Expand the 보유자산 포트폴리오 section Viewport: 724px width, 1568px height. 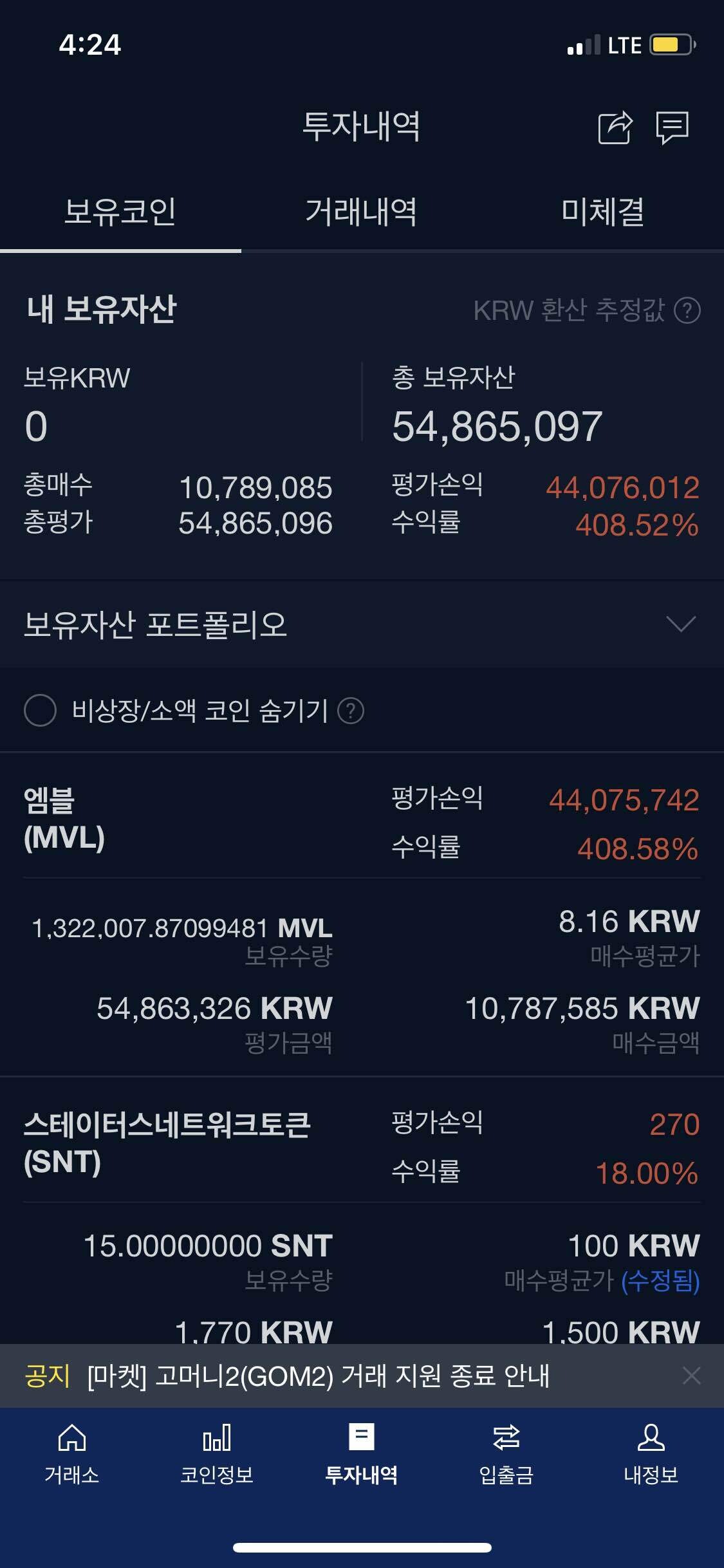tap(681, 624)
